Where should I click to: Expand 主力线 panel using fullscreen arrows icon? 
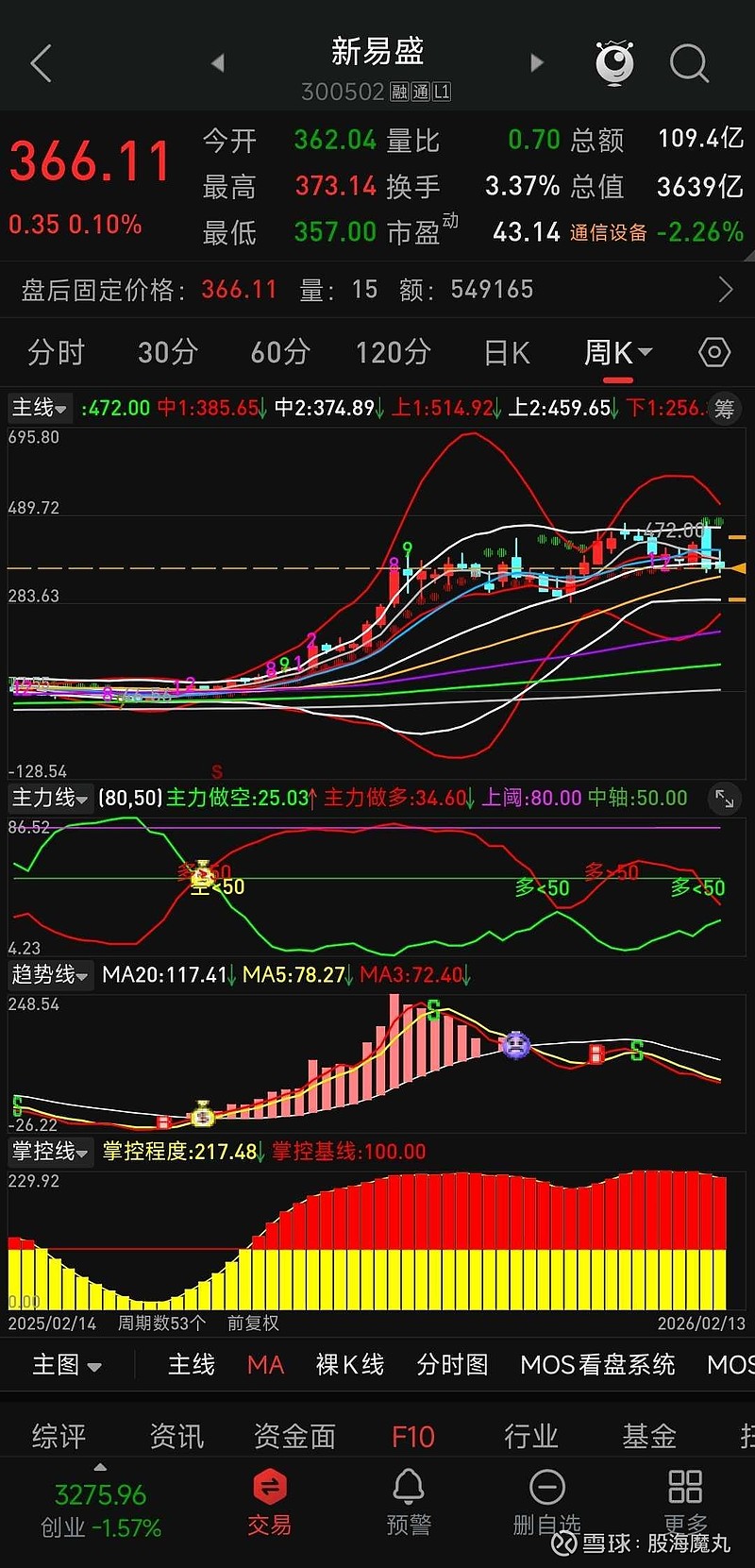[724, 799]
